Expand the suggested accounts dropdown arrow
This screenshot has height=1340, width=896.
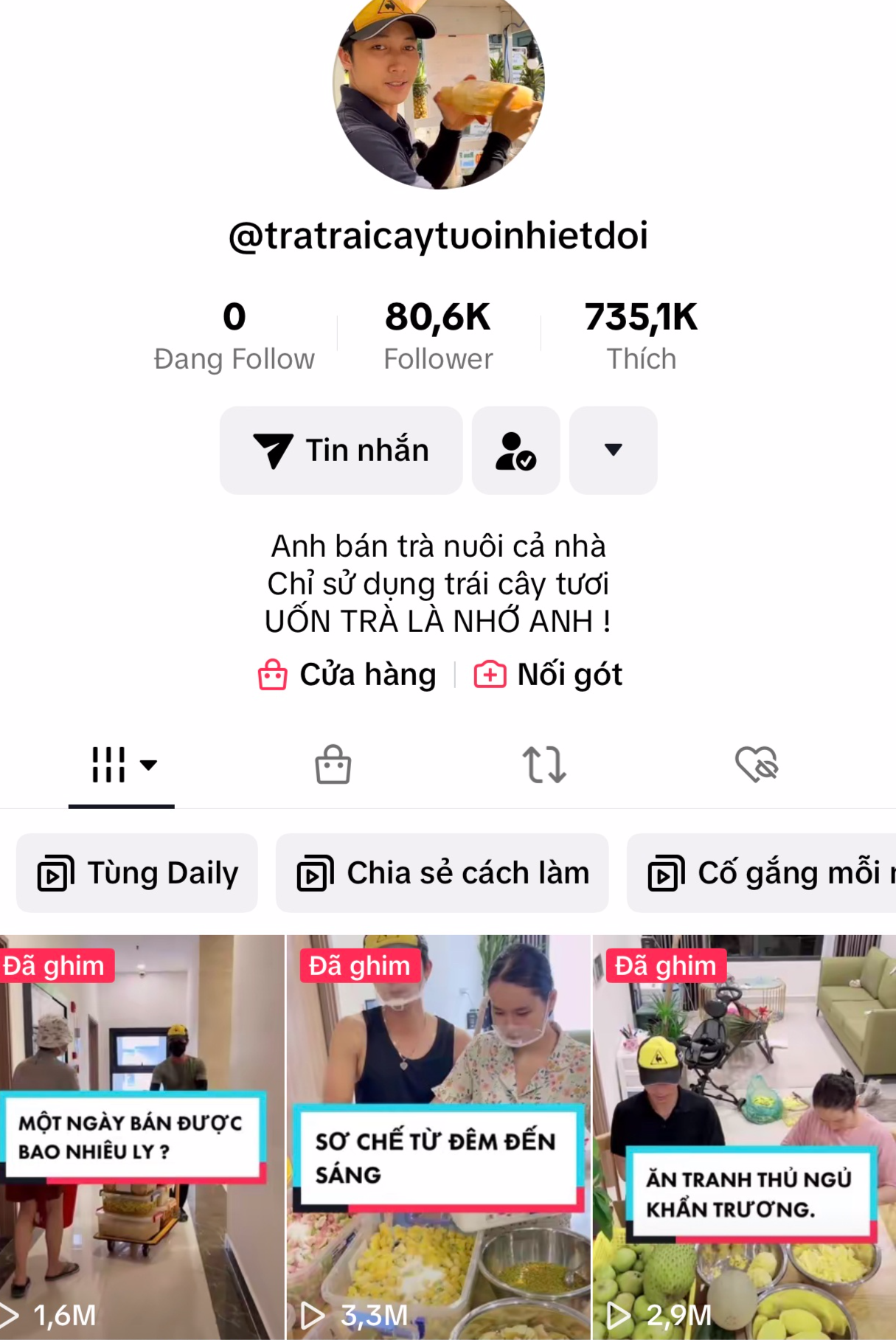613,451
